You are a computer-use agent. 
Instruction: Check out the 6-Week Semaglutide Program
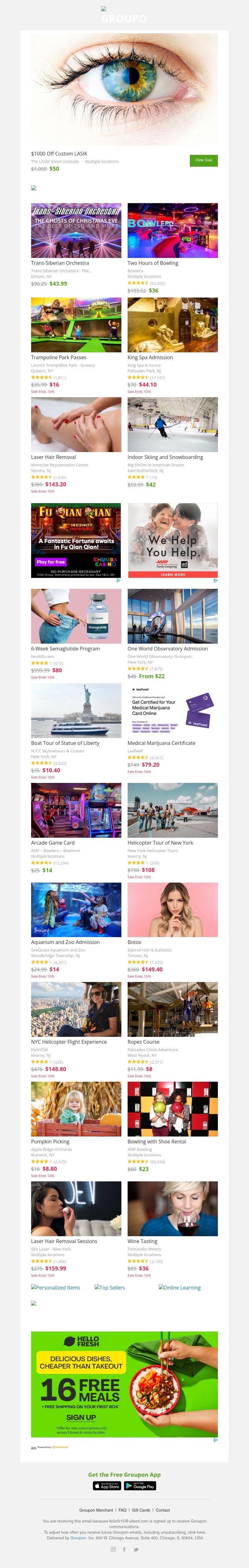coord(76,616)
